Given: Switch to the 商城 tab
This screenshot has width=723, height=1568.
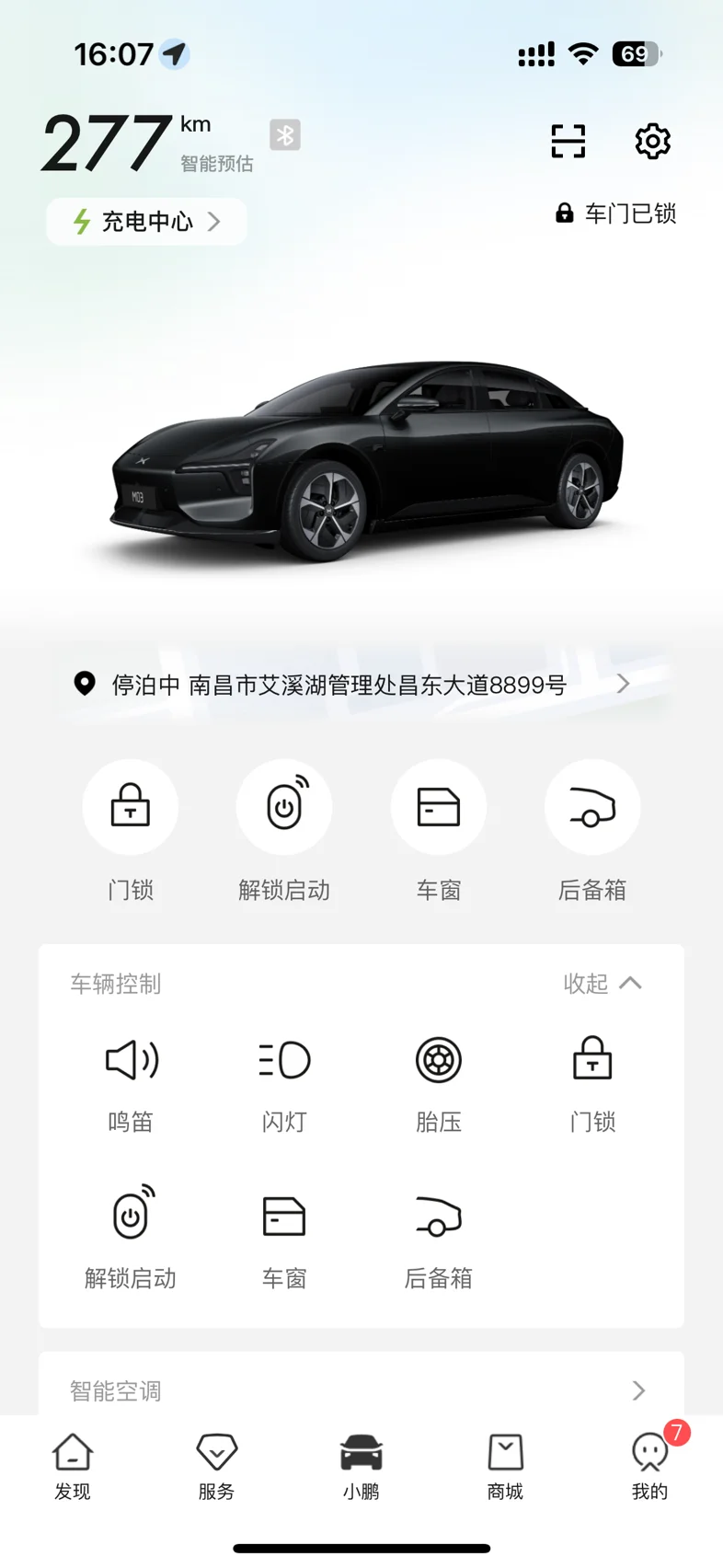Looking at the screenshot, I should pos(505,1467).
